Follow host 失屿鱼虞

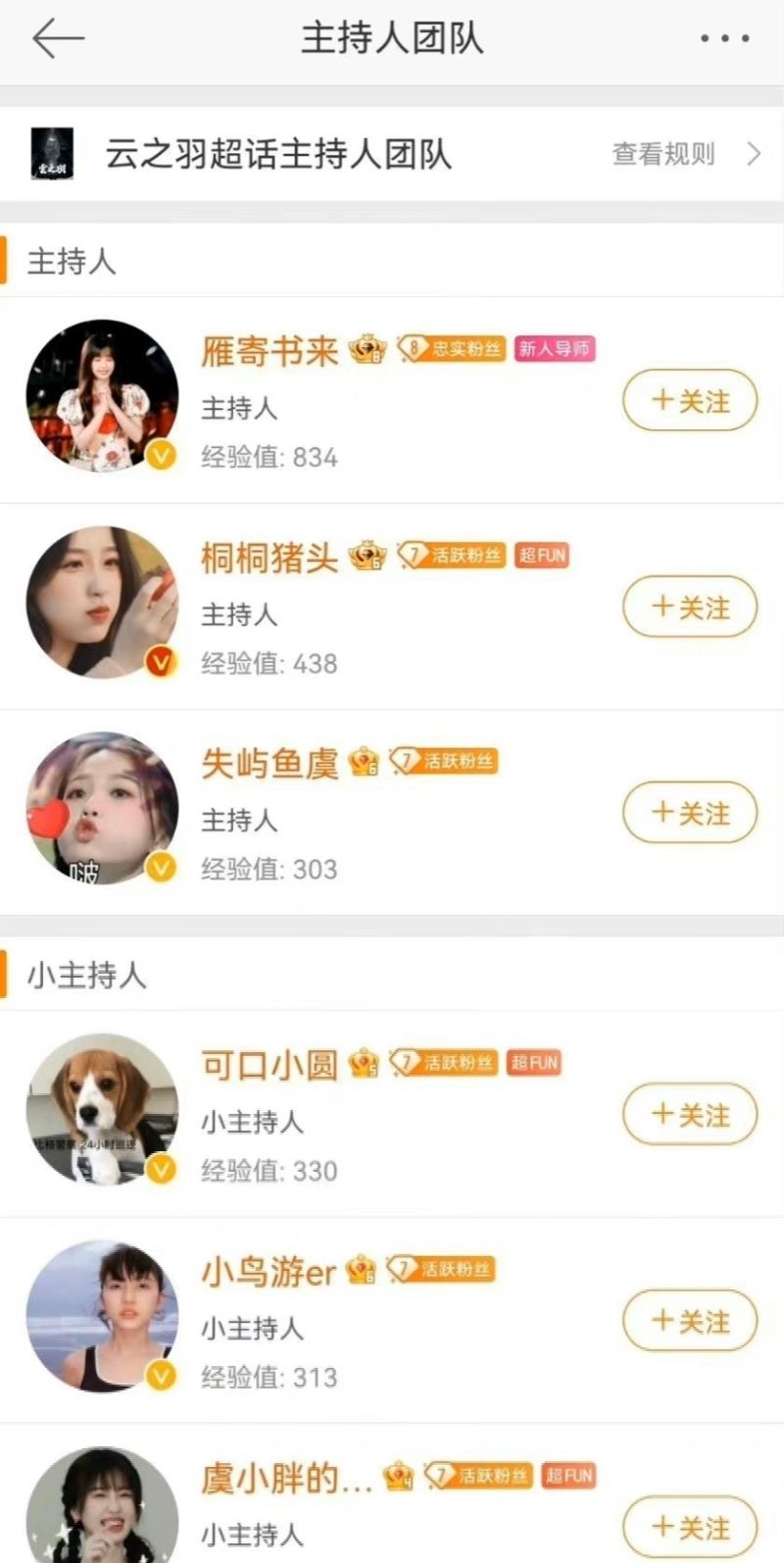point(690,813)
